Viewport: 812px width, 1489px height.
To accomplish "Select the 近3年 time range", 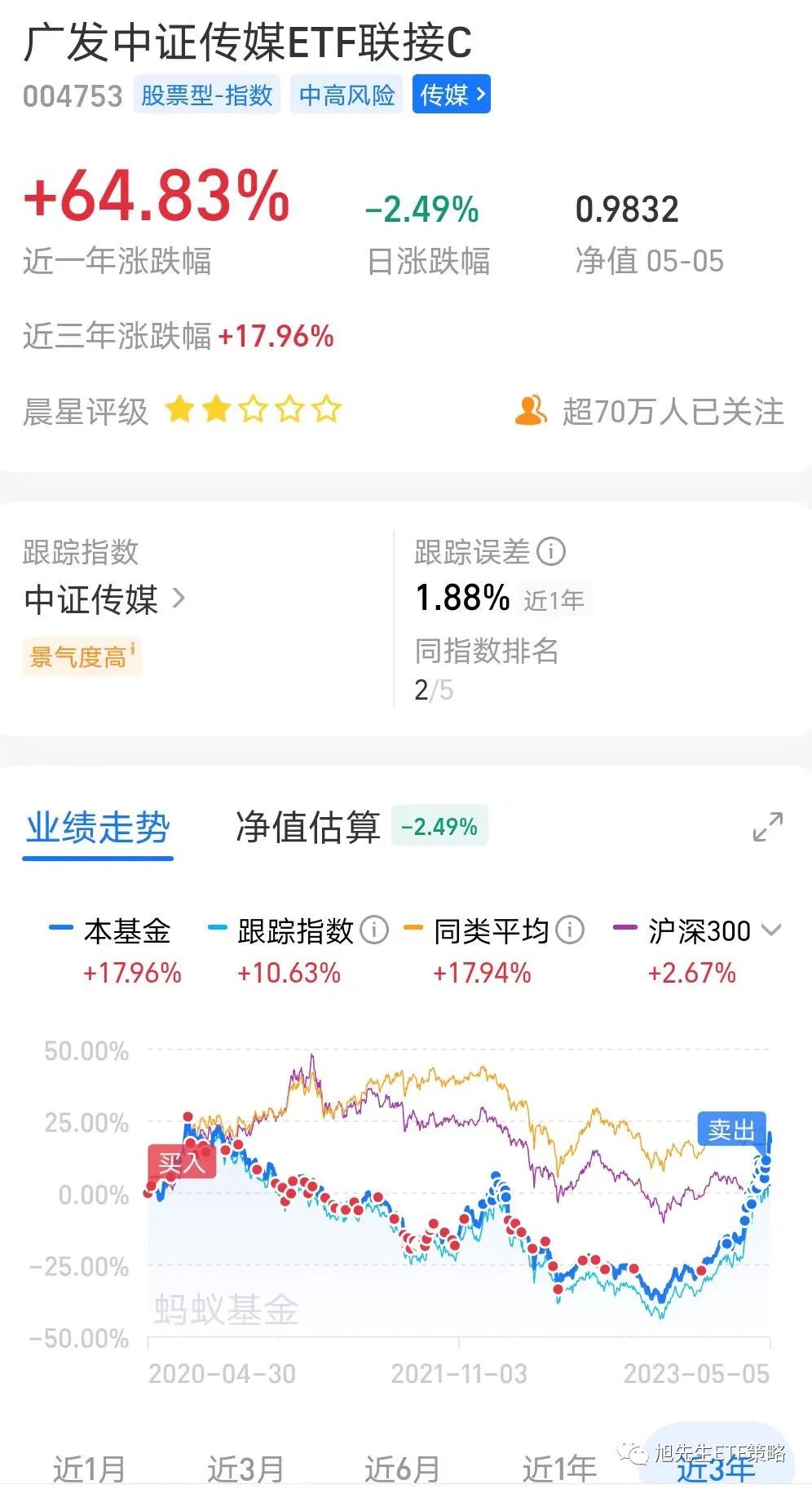I will pos(716,1469).
